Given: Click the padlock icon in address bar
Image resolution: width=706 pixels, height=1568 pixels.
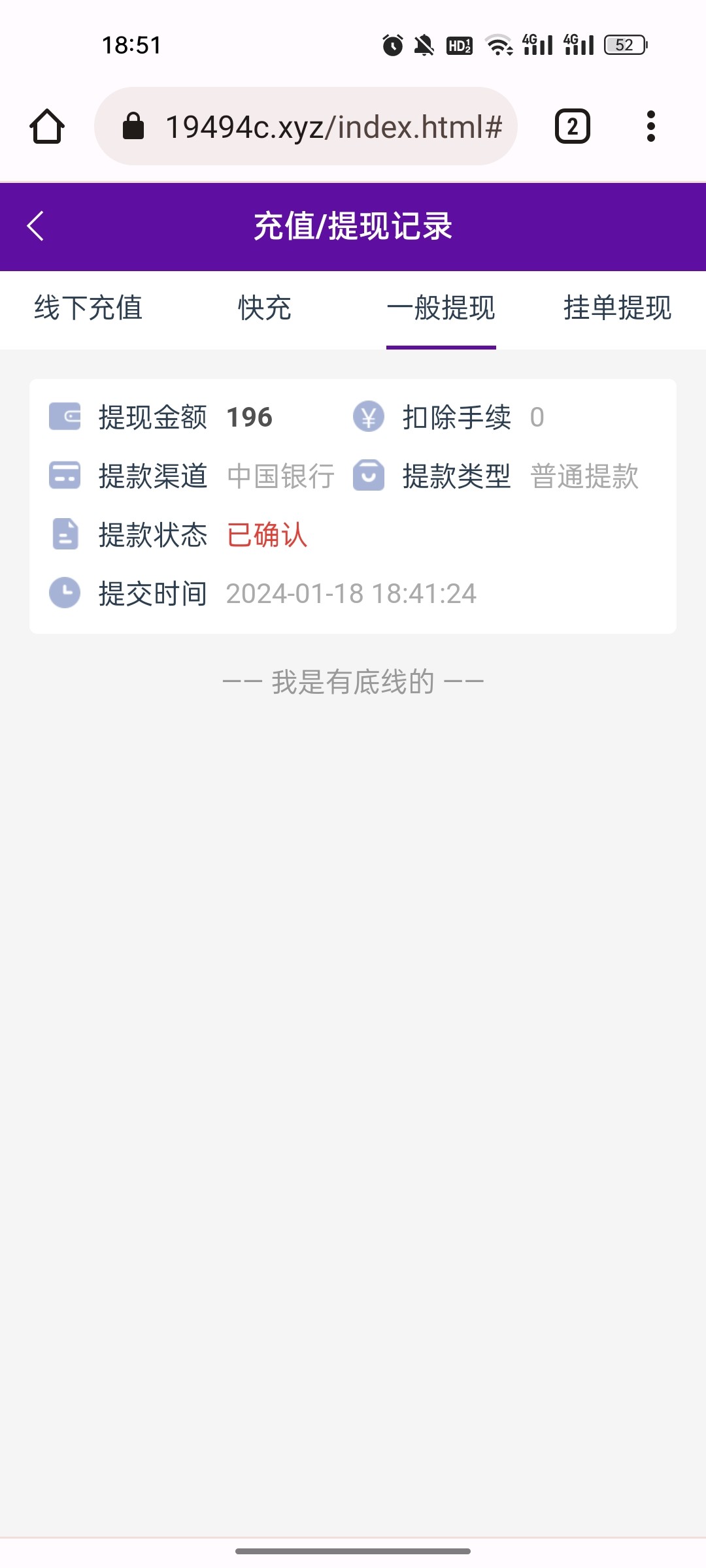Looking at the screenshot, I should [x=134, y=127].
